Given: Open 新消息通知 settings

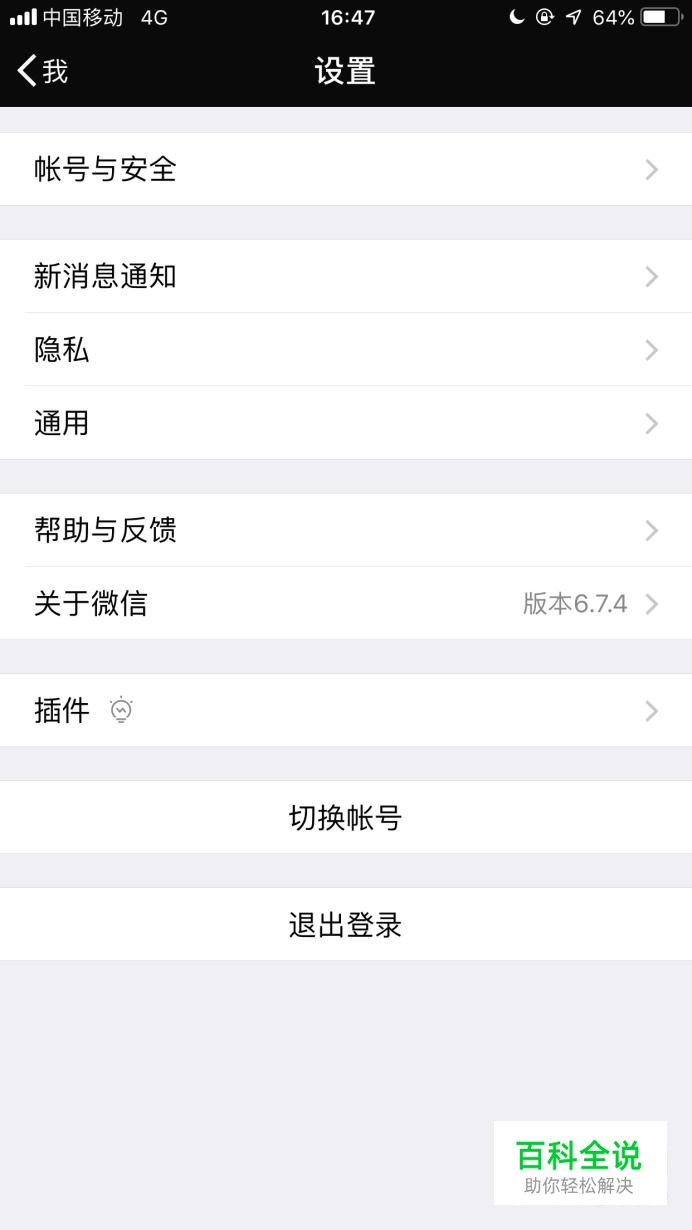Looking at the screenshot, I should [x=346, y=276].
